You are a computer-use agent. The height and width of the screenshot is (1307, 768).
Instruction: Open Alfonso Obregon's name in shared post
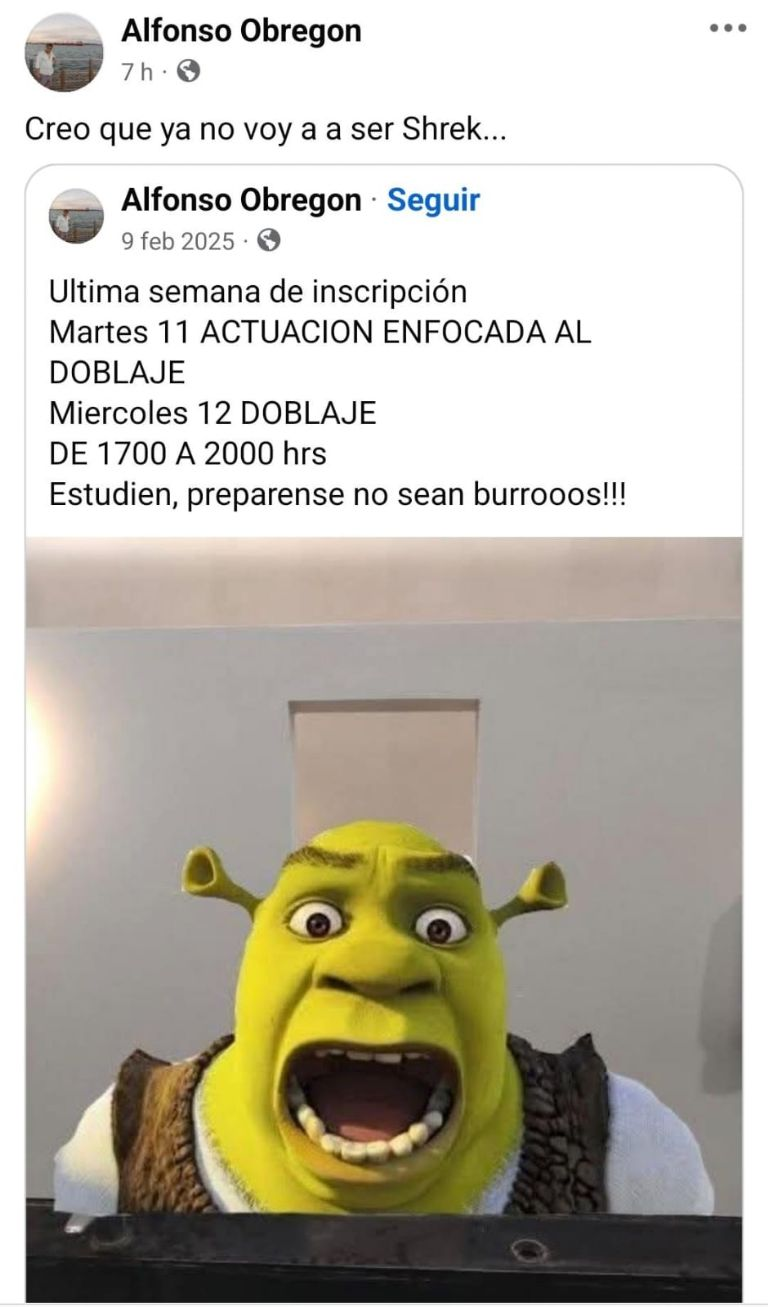point(240,200)
